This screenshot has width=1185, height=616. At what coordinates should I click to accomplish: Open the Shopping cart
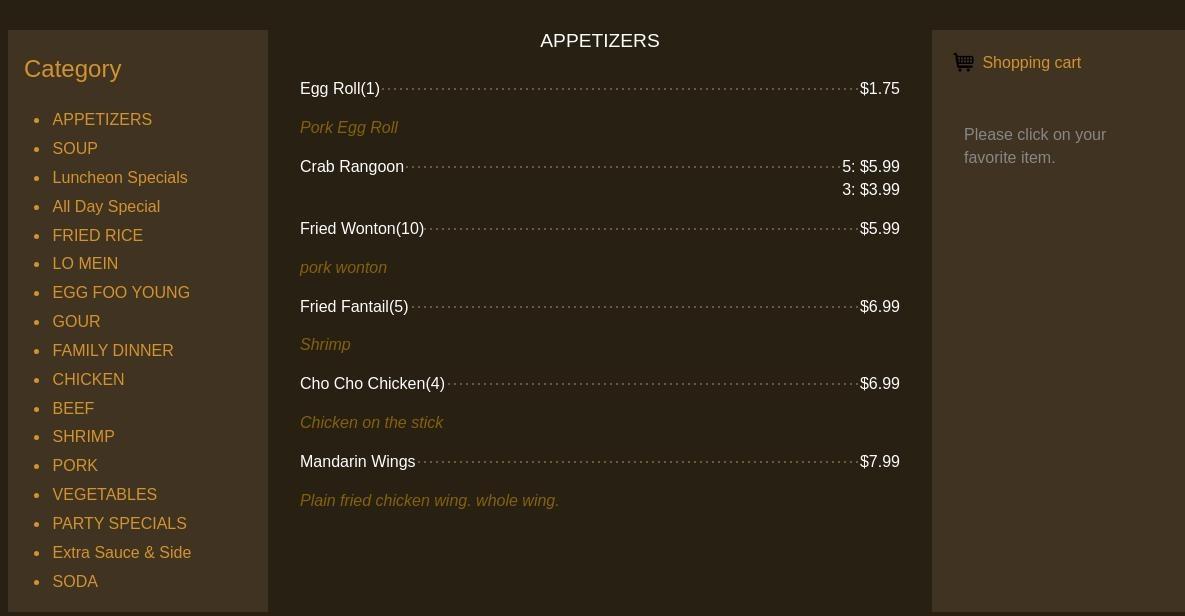point(1031,63)
